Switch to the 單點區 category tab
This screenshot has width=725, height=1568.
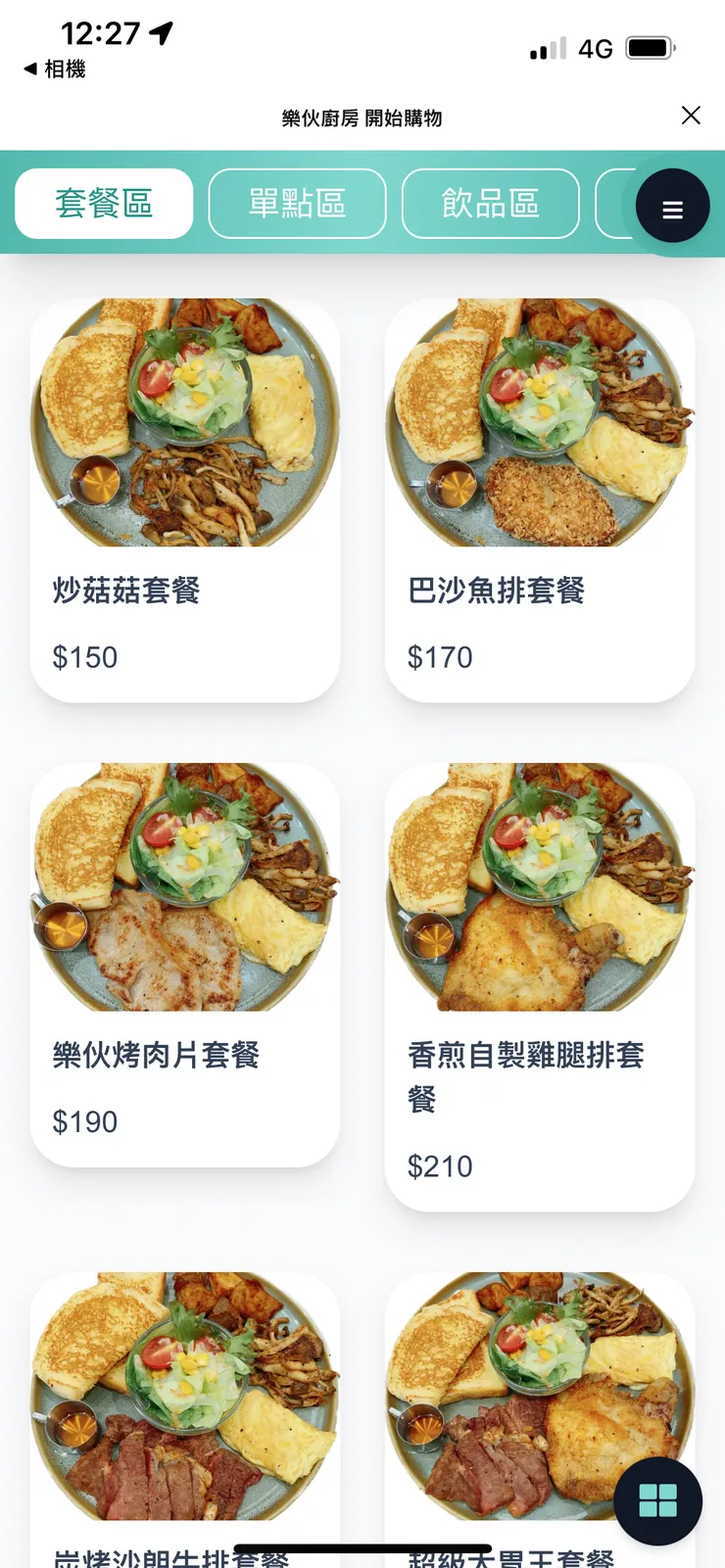pyautogui.click(x=297, y=204)
